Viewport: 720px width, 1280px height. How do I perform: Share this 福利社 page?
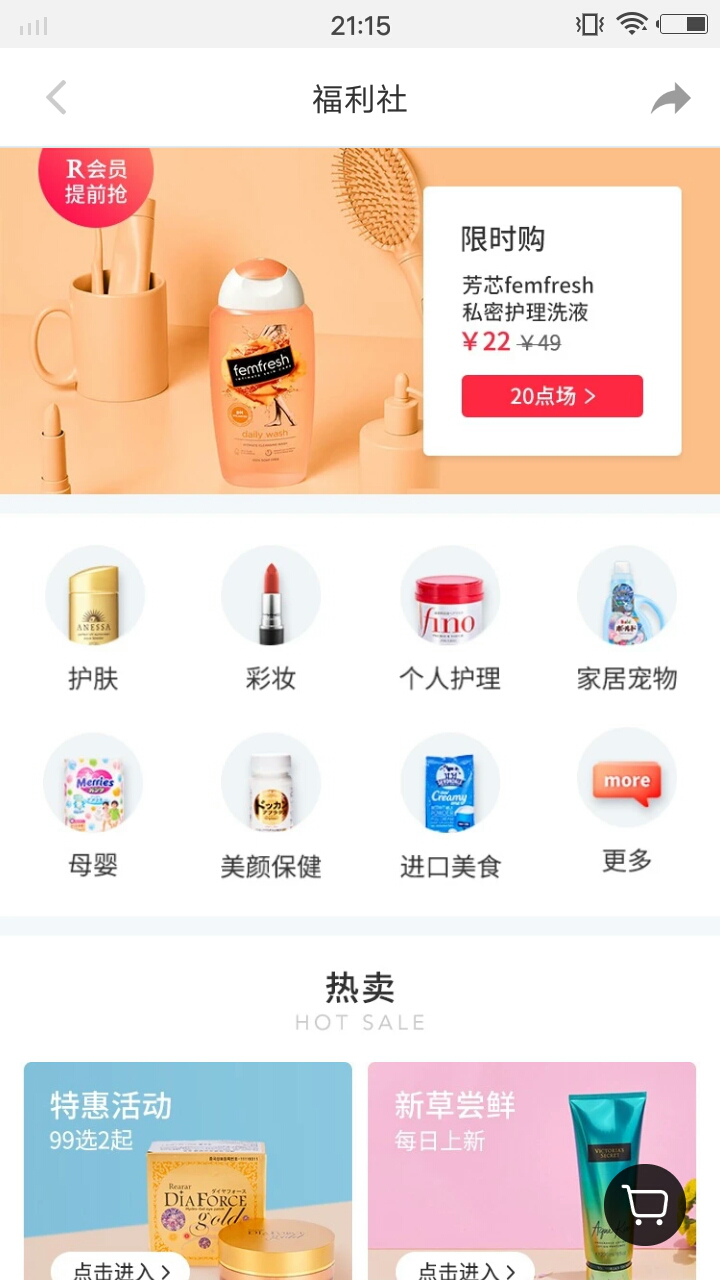pyautogui.click(x=670, y=99)
